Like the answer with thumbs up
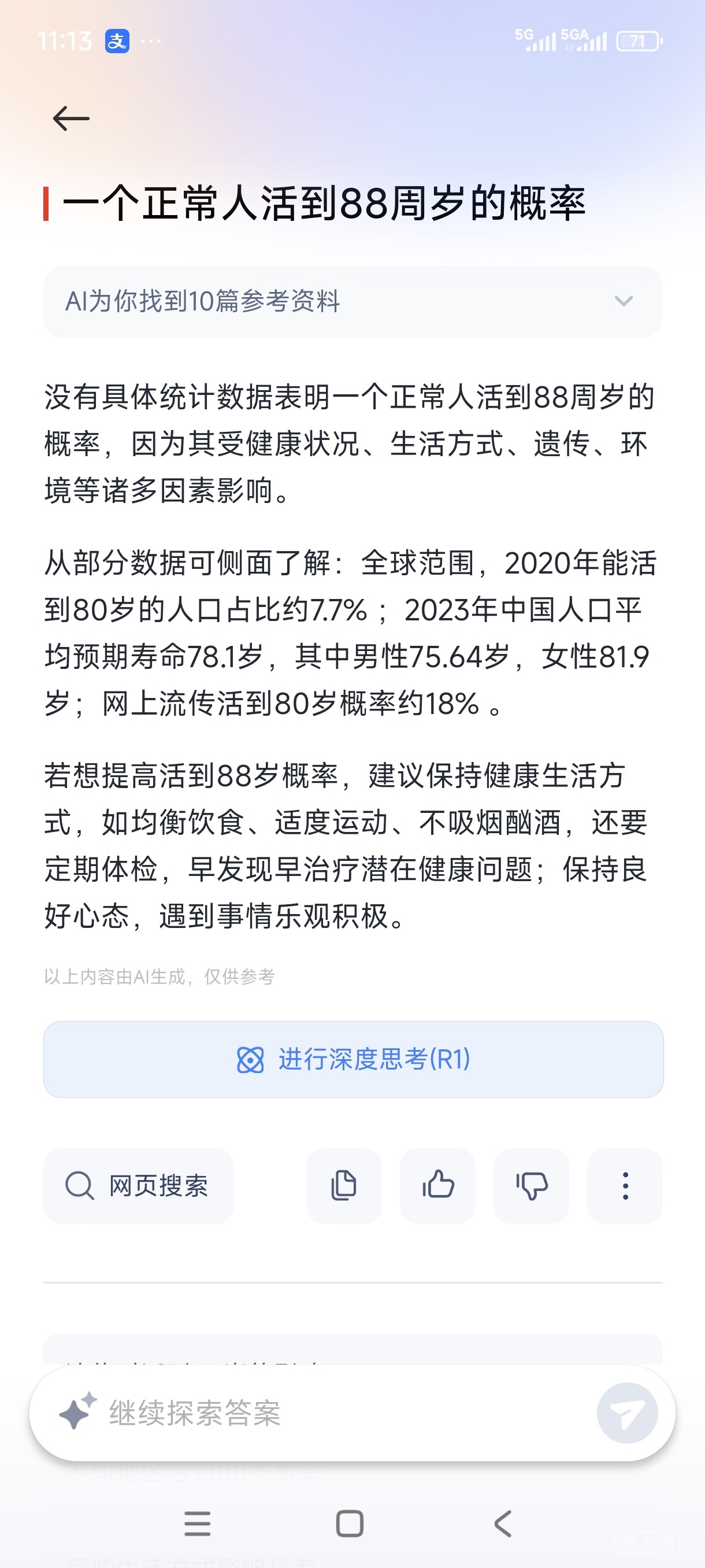The image size is (705, 1568). (x=438, y=1186)
